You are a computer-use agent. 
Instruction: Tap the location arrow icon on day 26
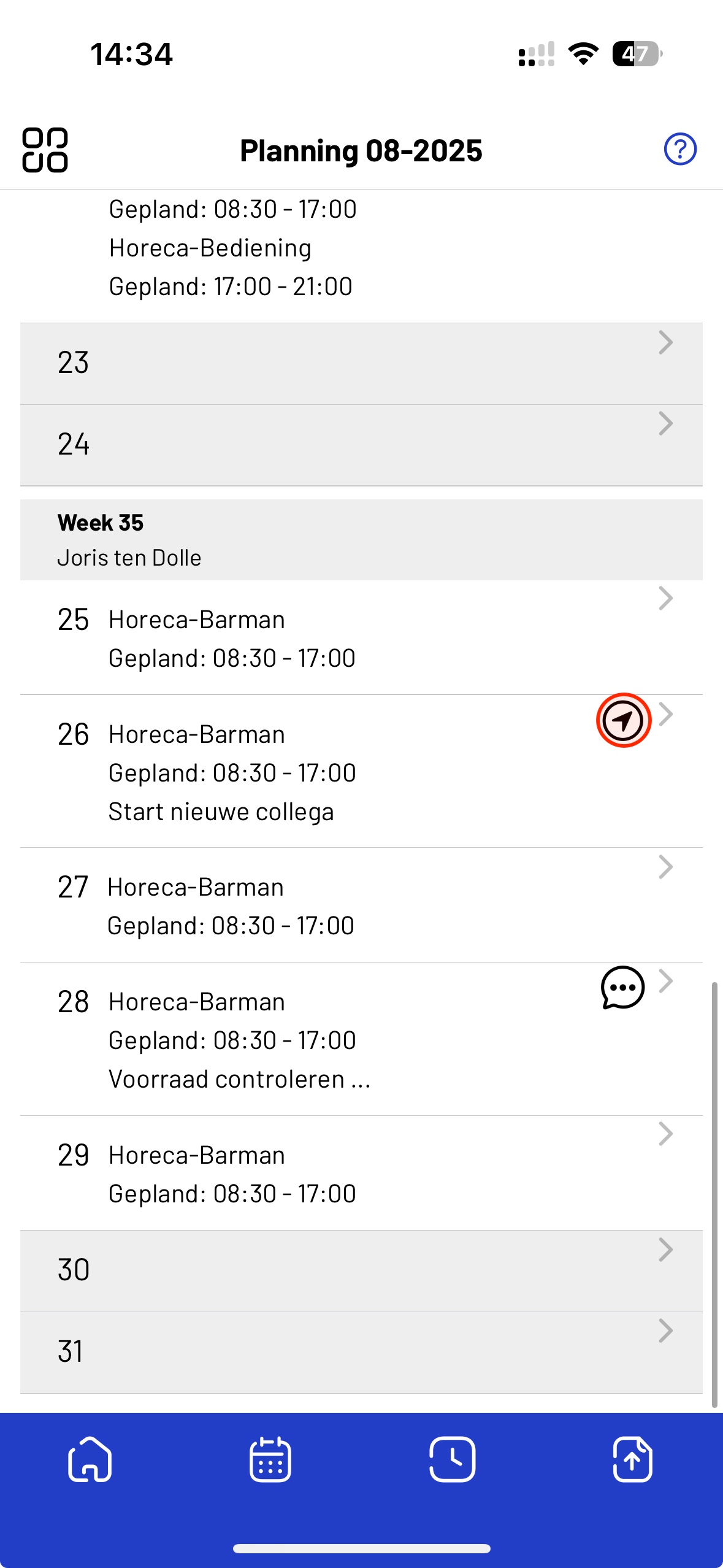pos(623,720)
